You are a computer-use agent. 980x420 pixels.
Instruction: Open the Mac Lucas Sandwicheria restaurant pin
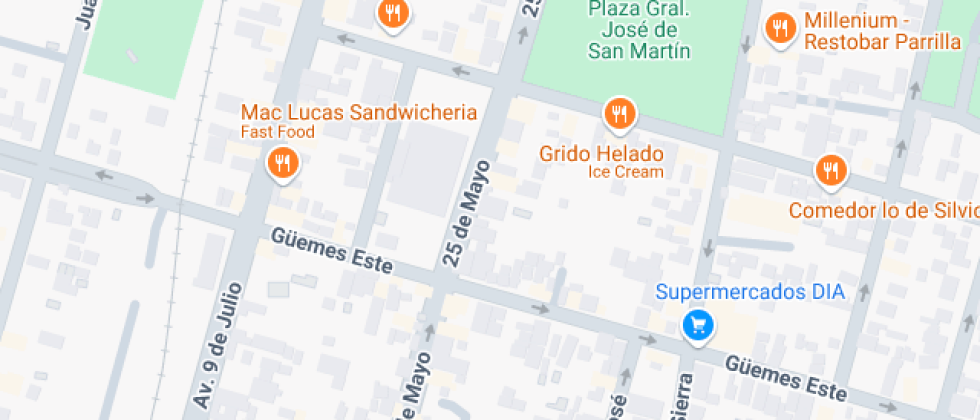tap(283, 162)
